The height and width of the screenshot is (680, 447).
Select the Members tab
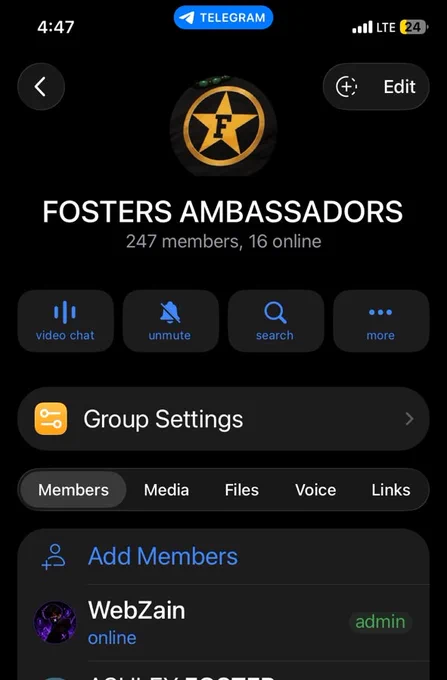[73, 490]
